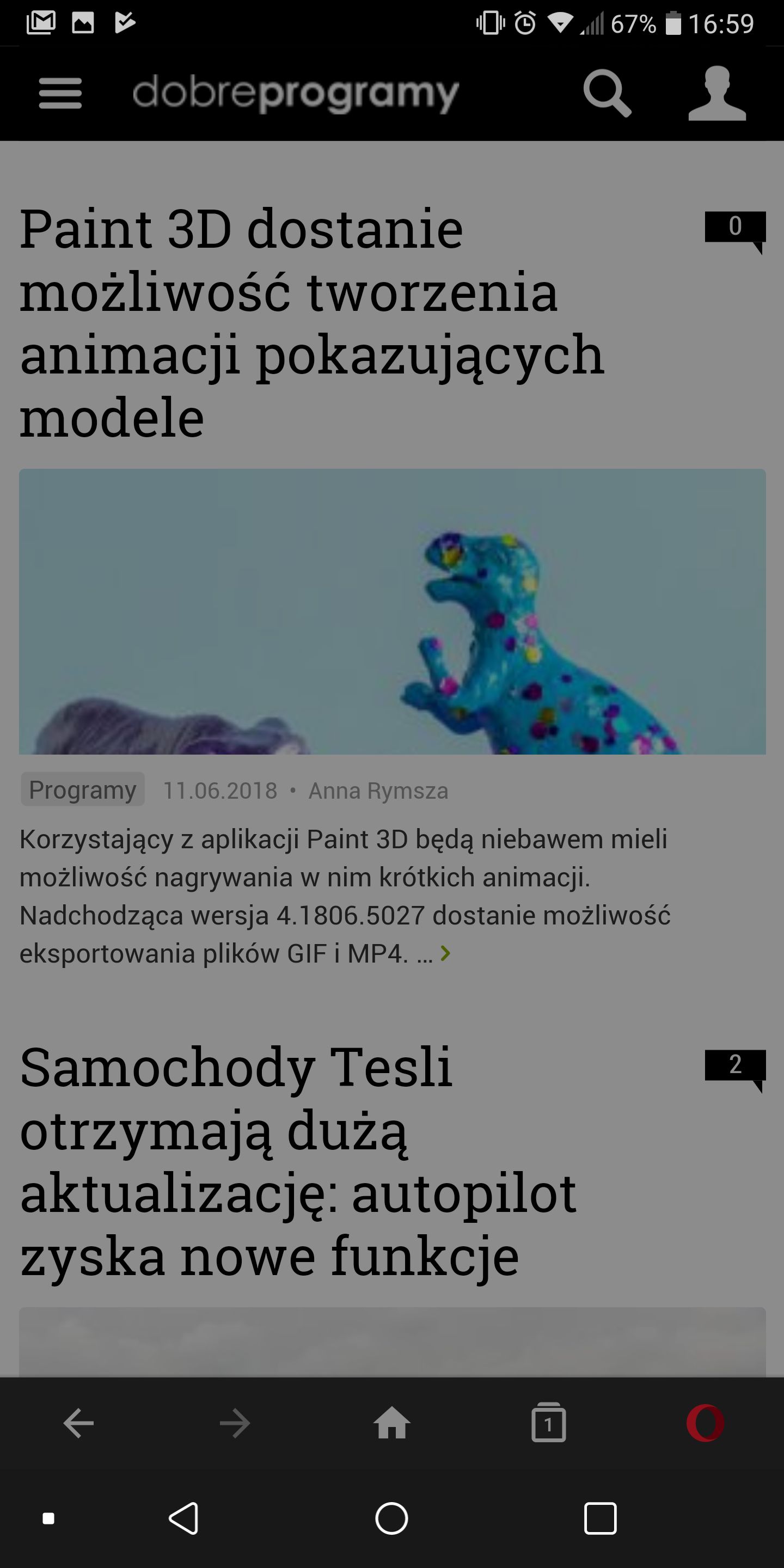784x1568 pixels.
Task: Open the Opera menu
Action: click(x=706, y=1423)
